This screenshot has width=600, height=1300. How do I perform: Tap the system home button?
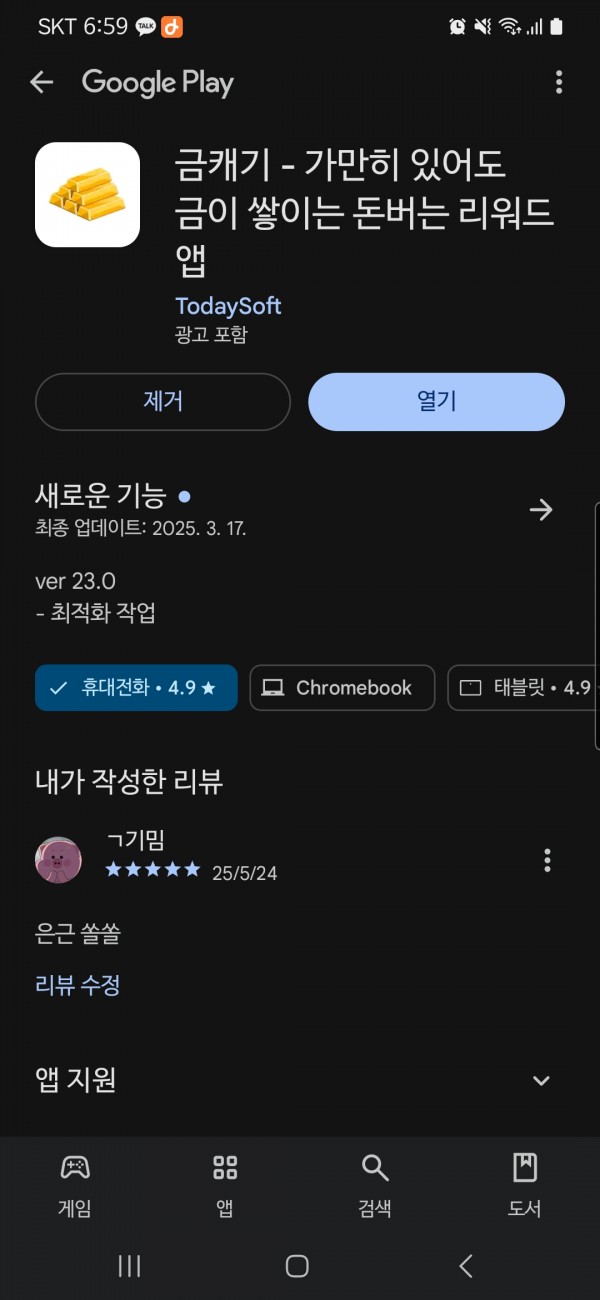coord(297,1266)
